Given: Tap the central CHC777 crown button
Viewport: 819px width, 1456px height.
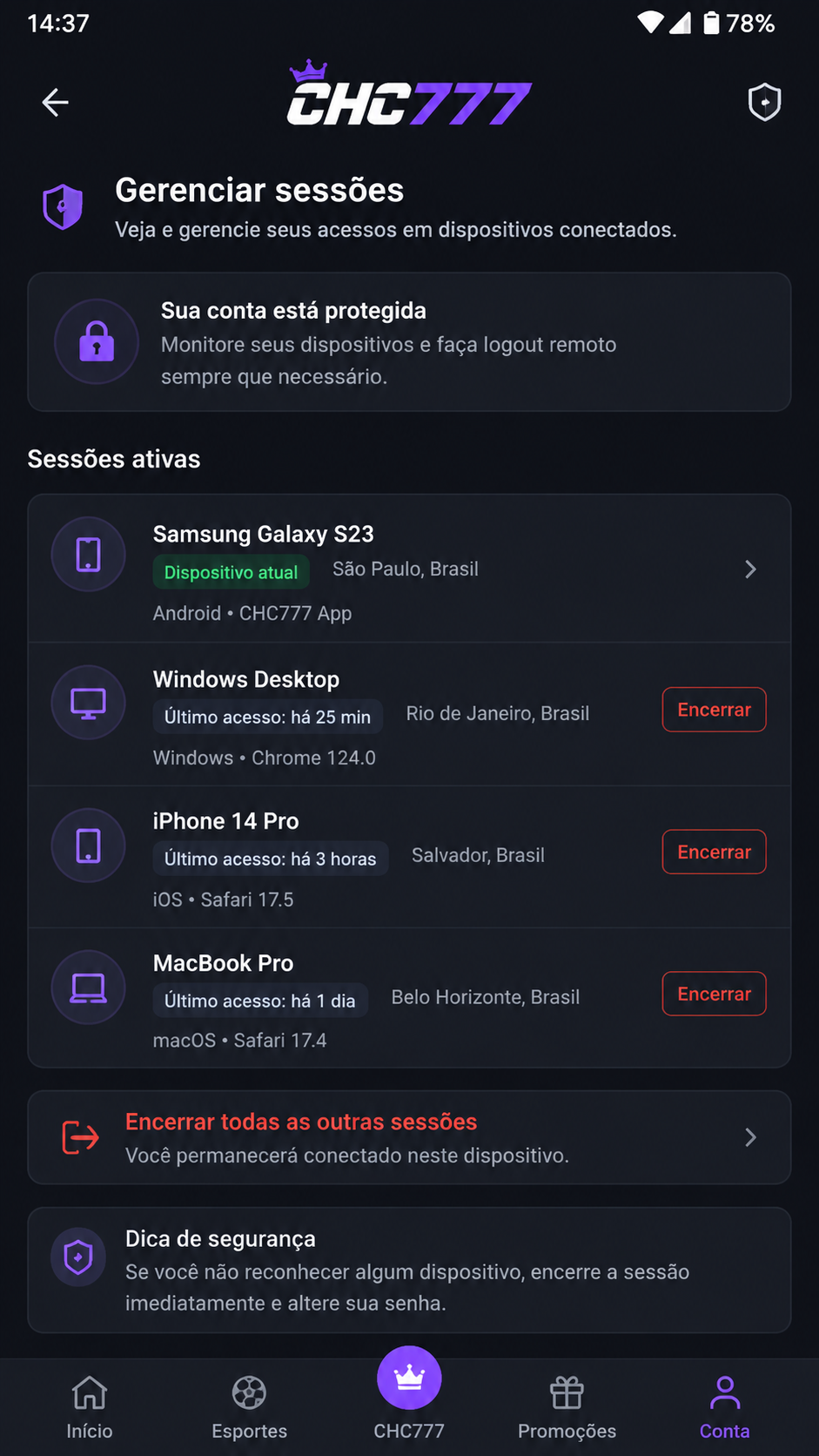Looking at the screenshot, I should pyautogui.click(x=409, y=1378).
